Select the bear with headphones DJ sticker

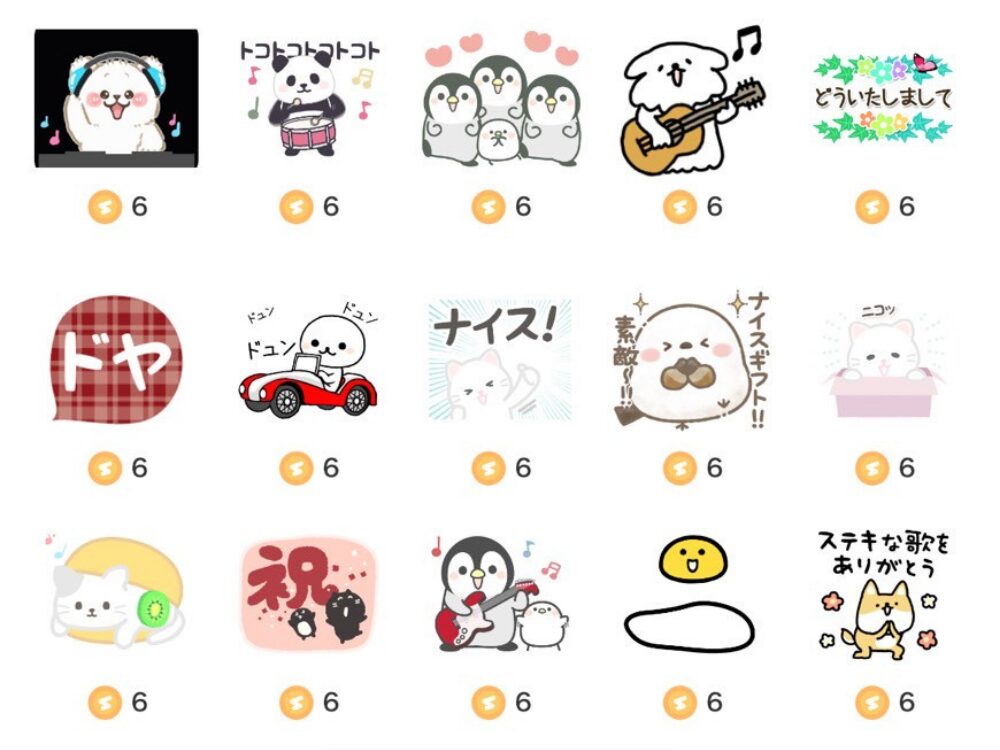pyautogui.click(x=116, y=98)
